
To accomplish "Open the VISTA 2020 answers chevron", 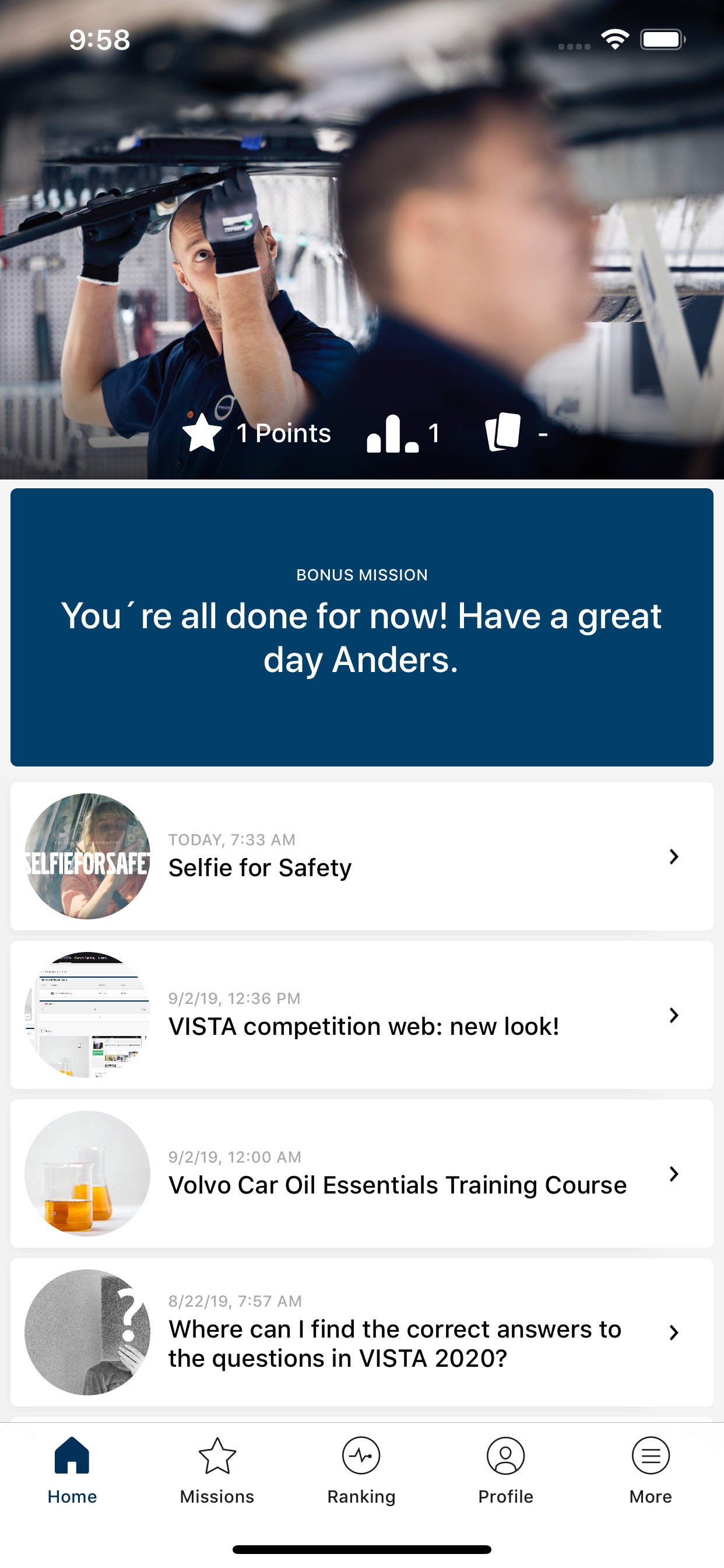I will pos(674,1332).
